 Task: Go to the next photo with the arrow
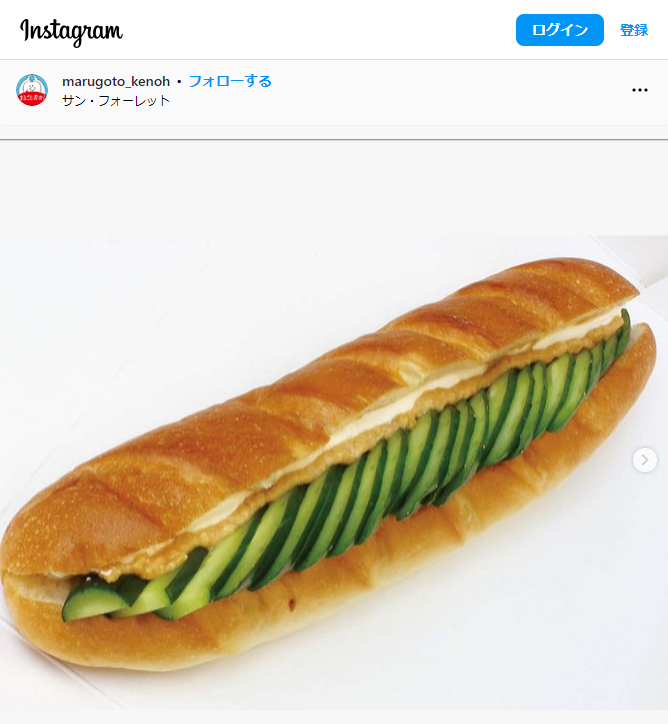coord(645,460)
